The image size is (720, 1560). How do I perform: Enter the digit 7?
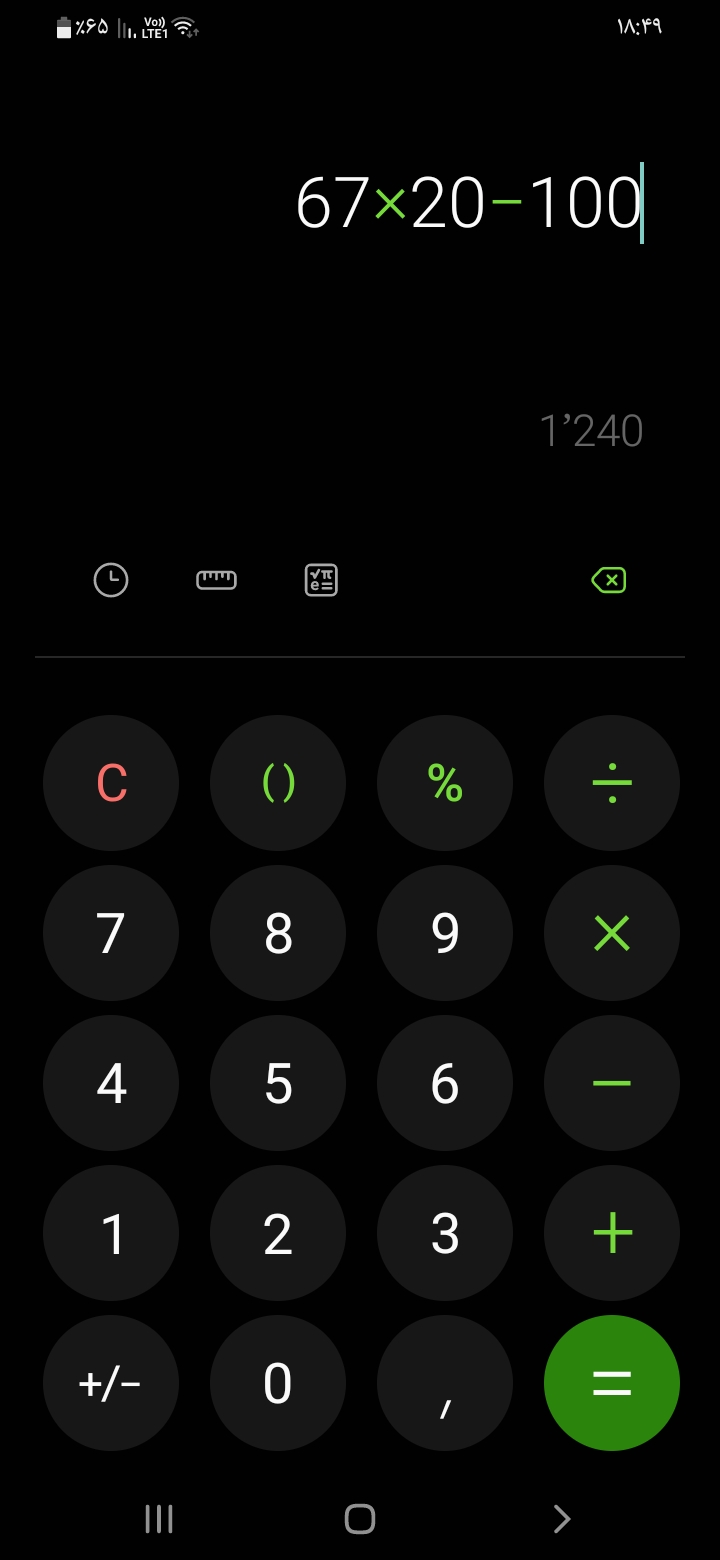[x=111, y=933]
